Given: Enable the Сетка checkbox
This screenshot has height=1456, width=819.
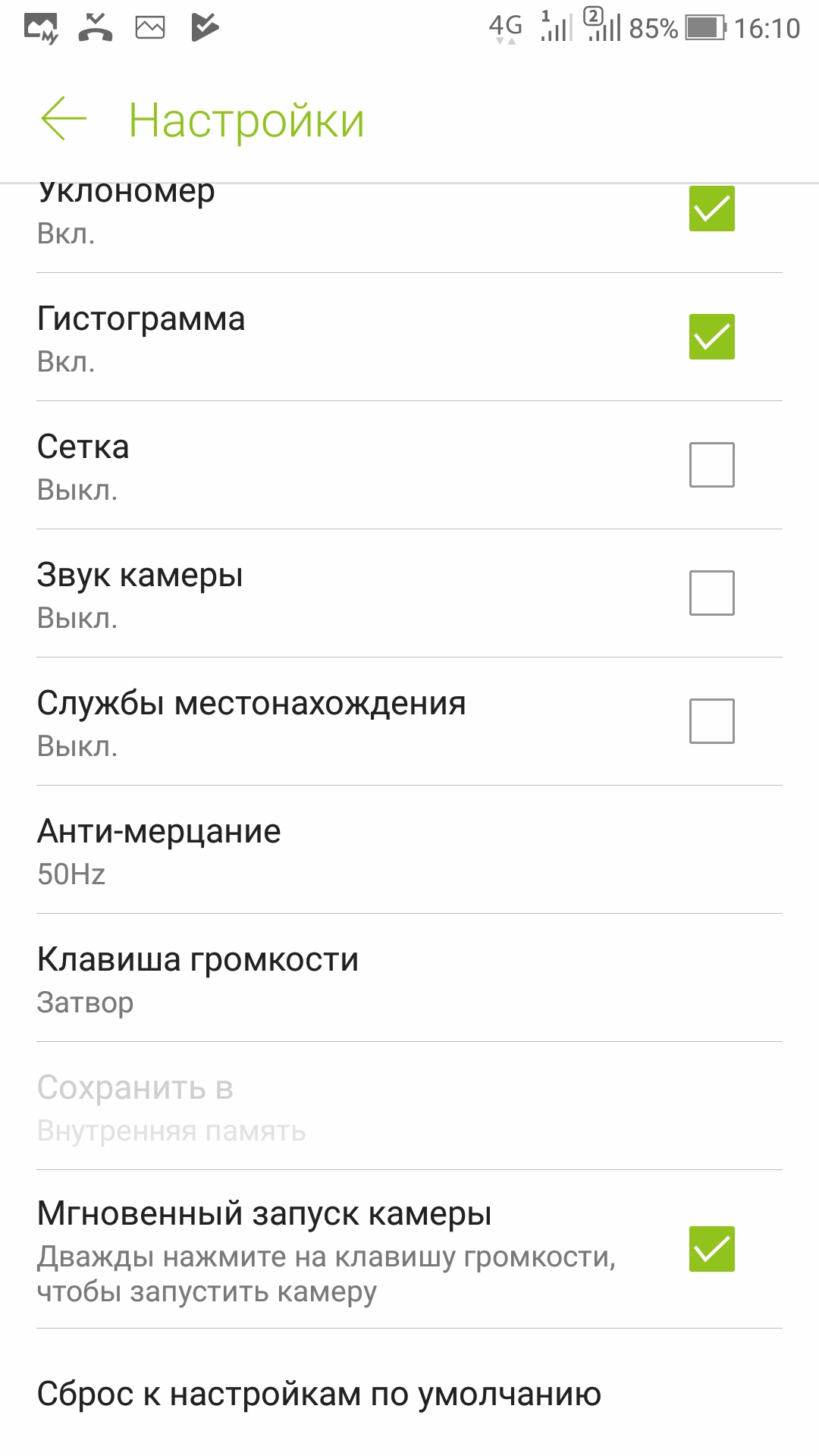Looking at the screenshot, I should click(711, 465).
